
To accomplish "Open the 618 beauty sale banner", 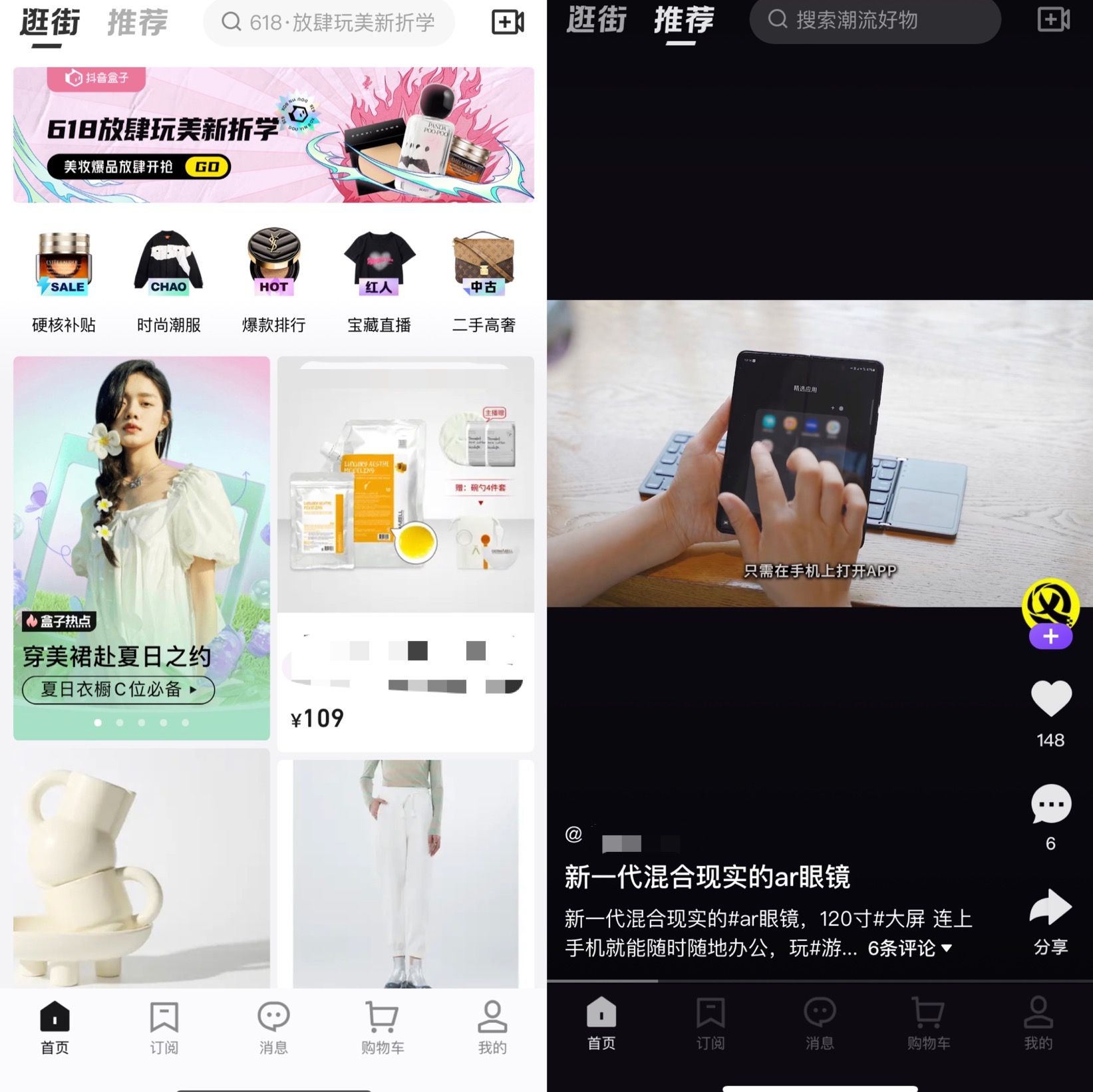I will tap(273, 135).
